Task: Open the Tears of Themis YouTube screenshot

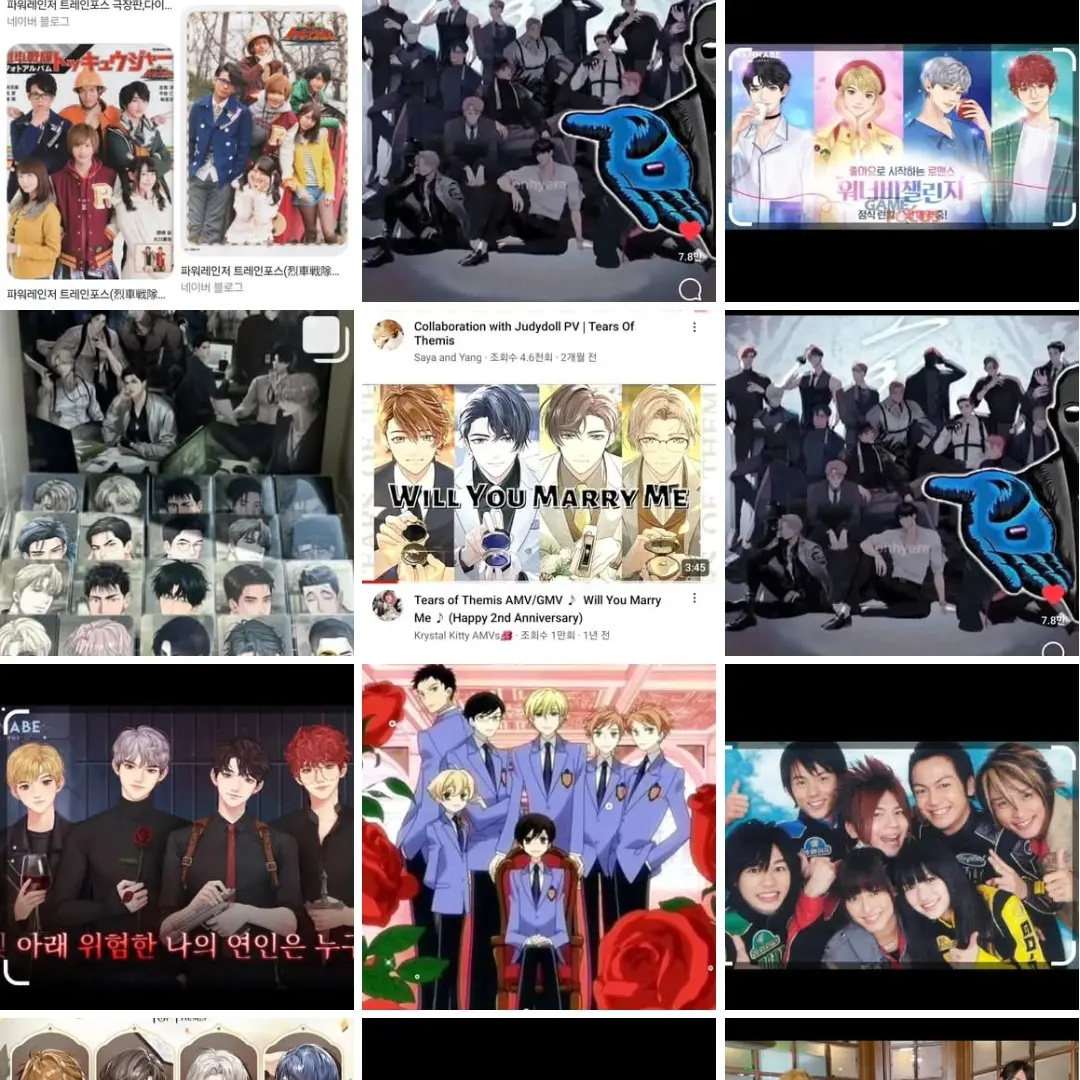Action: click(x=538, y=483)
